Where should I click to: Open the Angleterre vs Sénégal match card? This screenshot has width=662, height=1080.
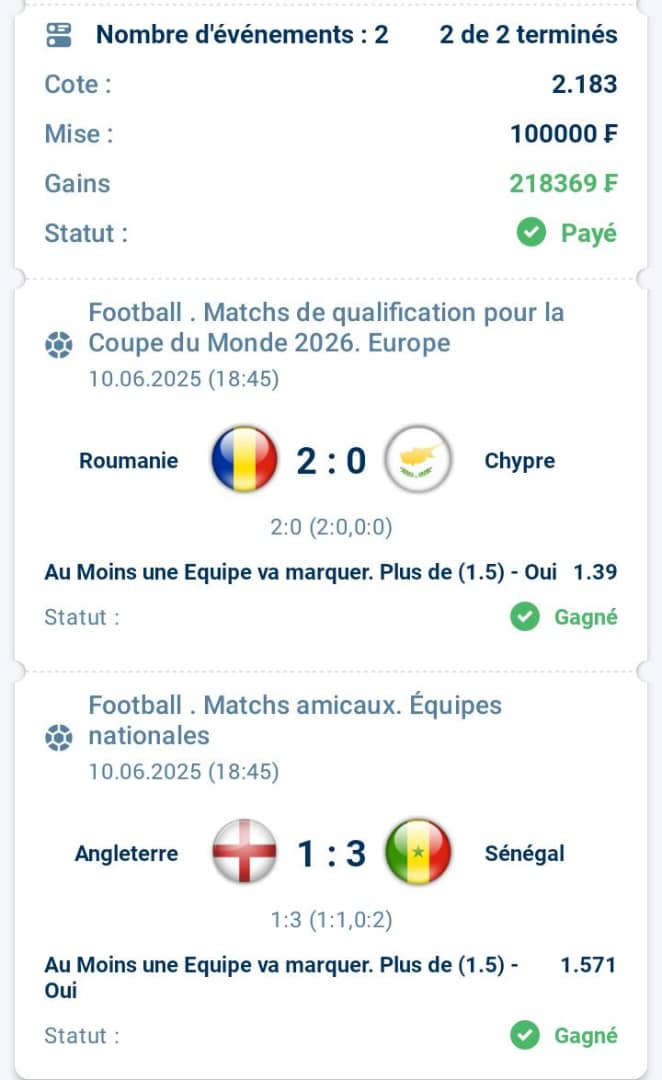point(331,875)
